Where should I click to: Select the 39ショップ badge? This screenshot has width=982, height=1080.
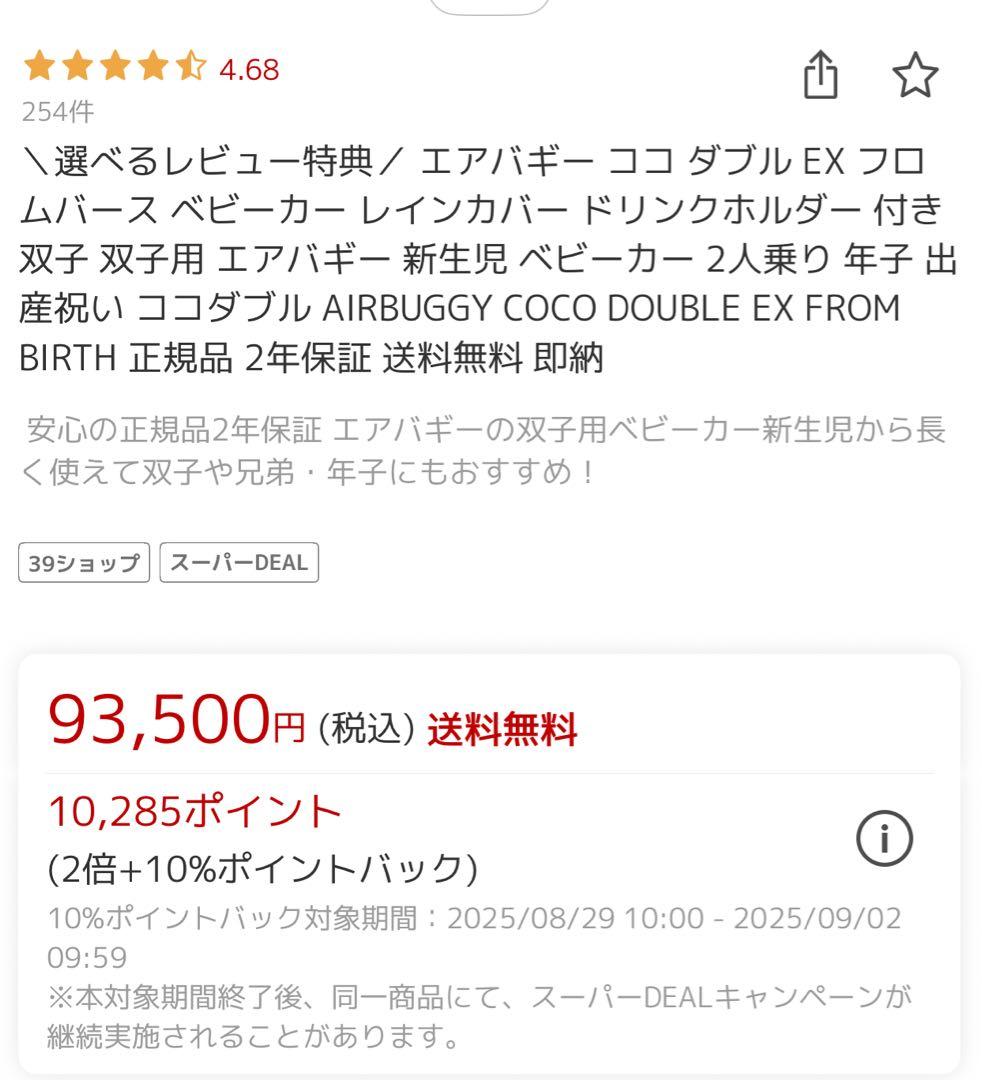pos(84,562)
